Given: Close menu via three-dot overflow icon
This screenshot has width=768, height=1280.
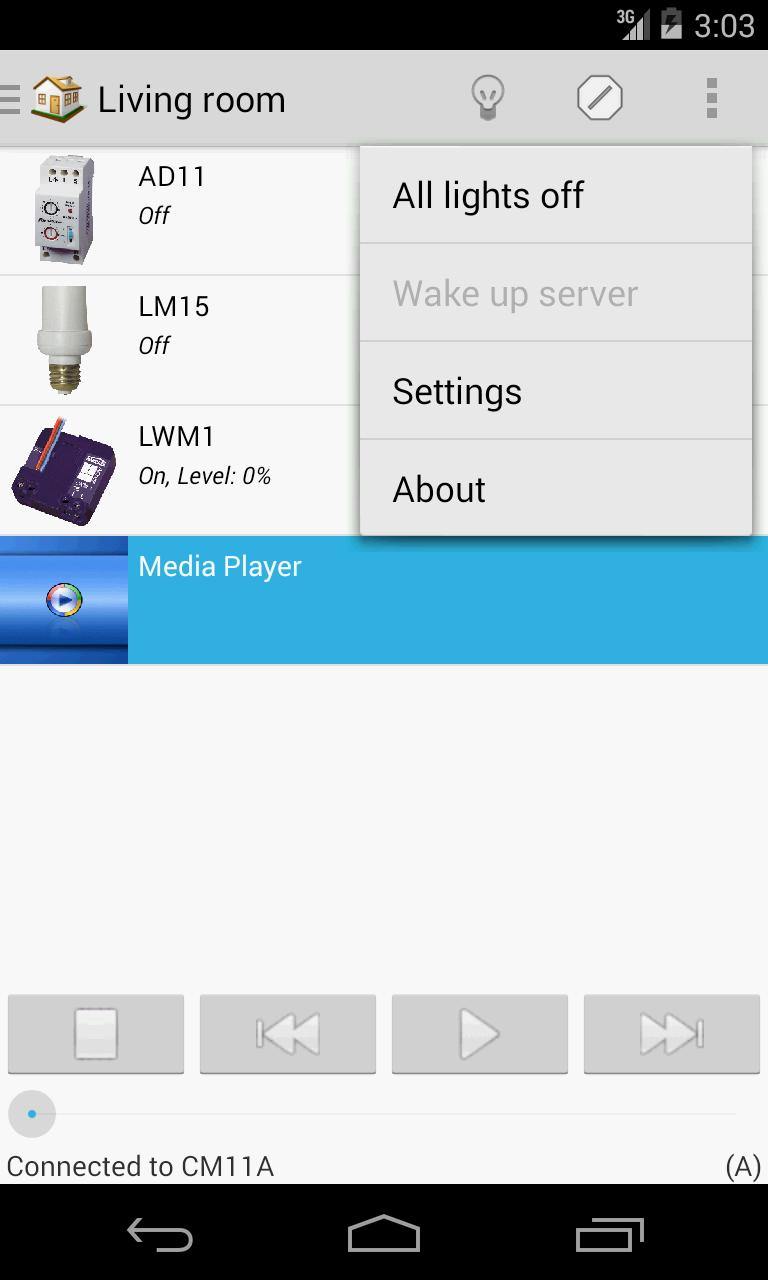Looking at the screenshot, I should click(x=711, y=99).
